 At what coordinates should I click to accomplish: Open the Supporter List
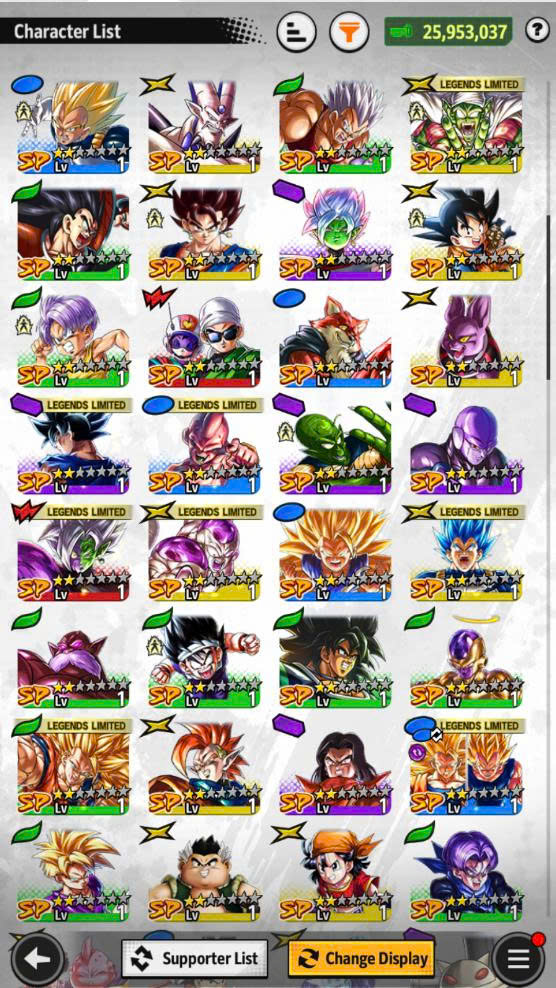pyautogui.click(x=195, y=958)
